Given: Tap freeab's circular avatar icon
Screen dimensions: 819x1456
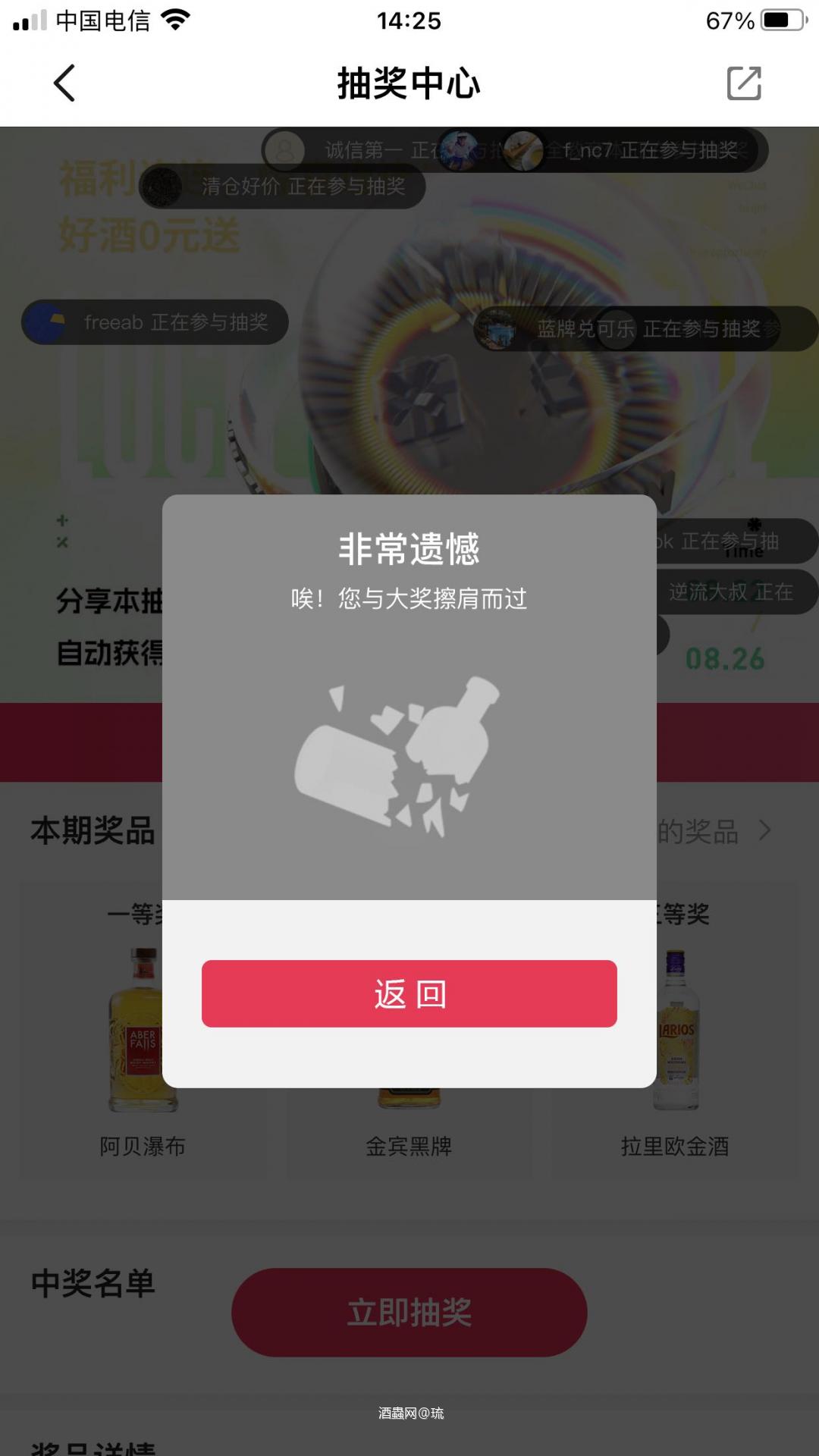Looking at the screenshot, I should (x=47, y=322).
